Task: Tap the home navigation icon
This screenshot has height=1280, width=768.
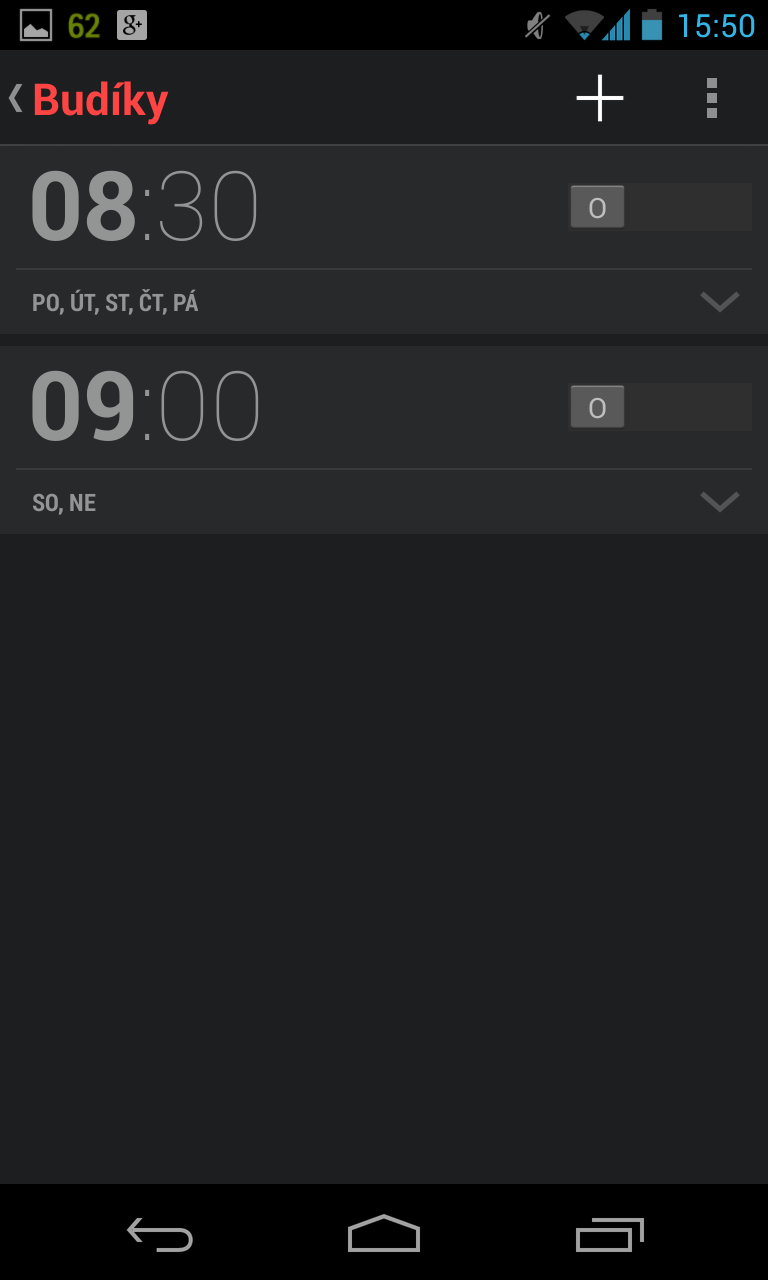Action: coord(383,1235)
